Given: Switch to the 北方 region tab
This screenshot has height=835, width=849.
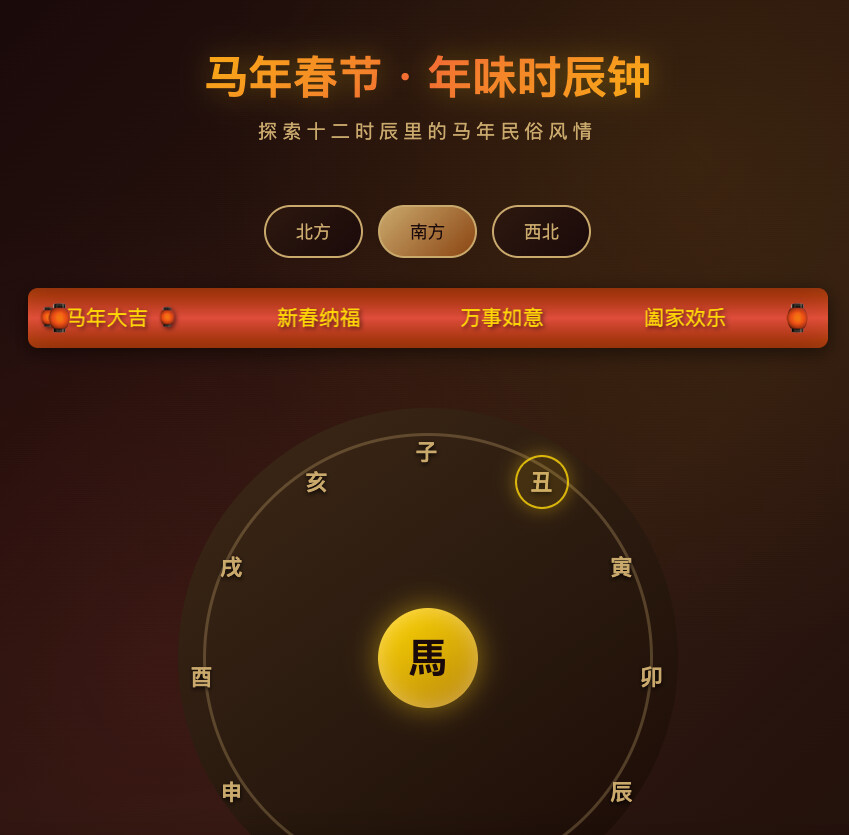Looking at the screenshot, I should tap(313, 232).
